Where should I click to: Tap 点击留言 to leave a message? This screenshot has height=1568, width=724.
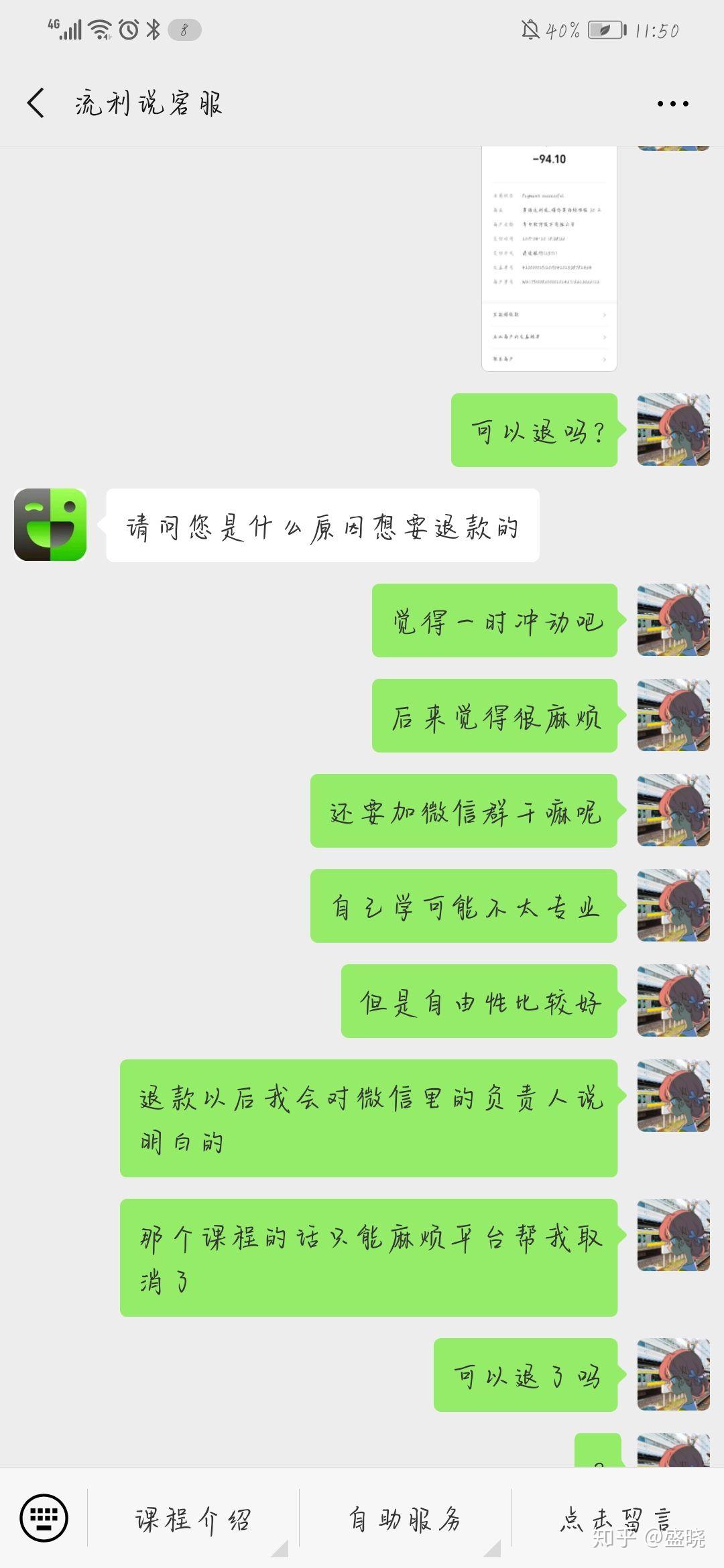point(617,1520)
